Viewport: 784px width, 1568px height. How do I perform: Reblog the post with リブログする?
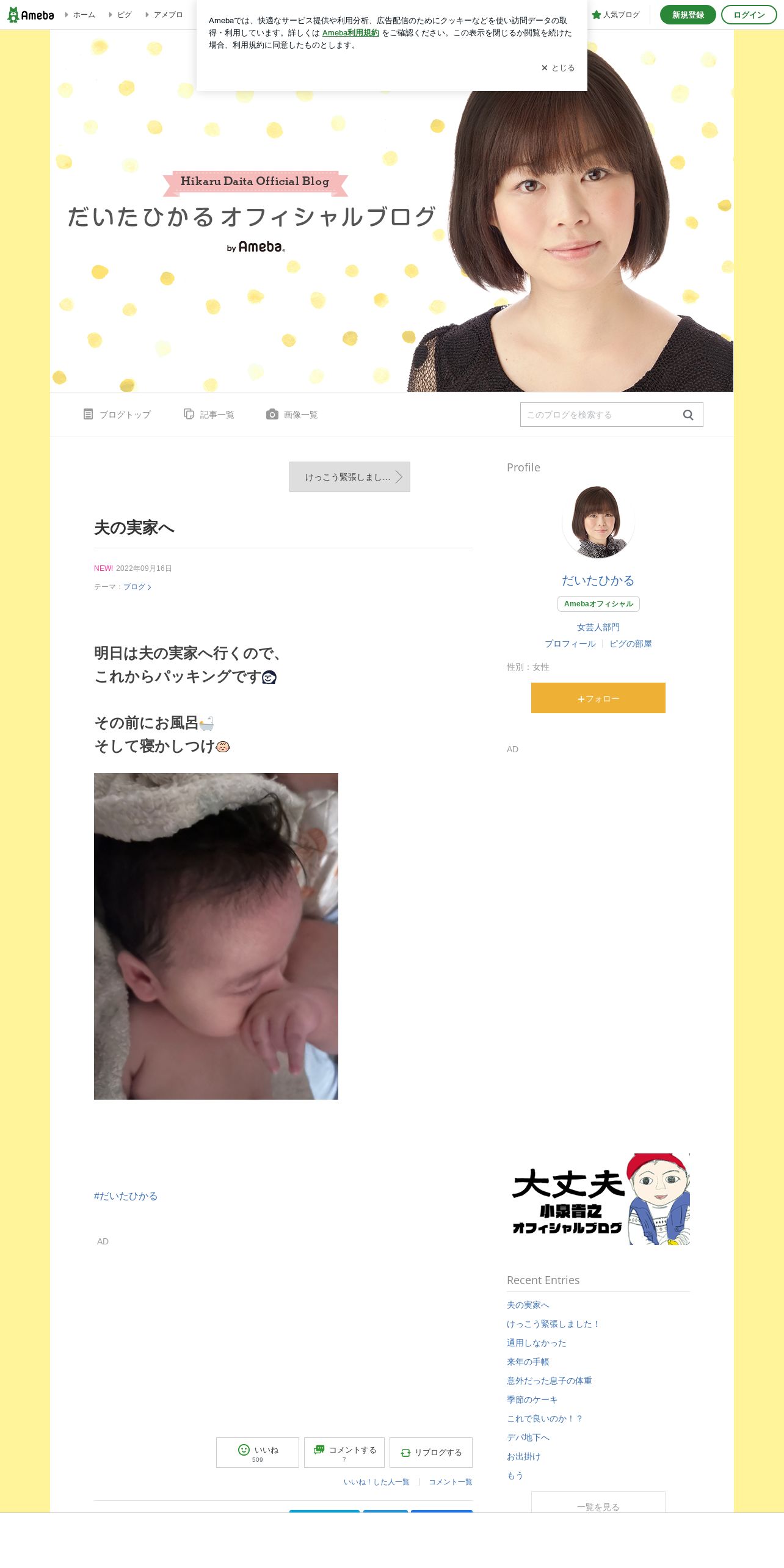(x=431, y=1453)
